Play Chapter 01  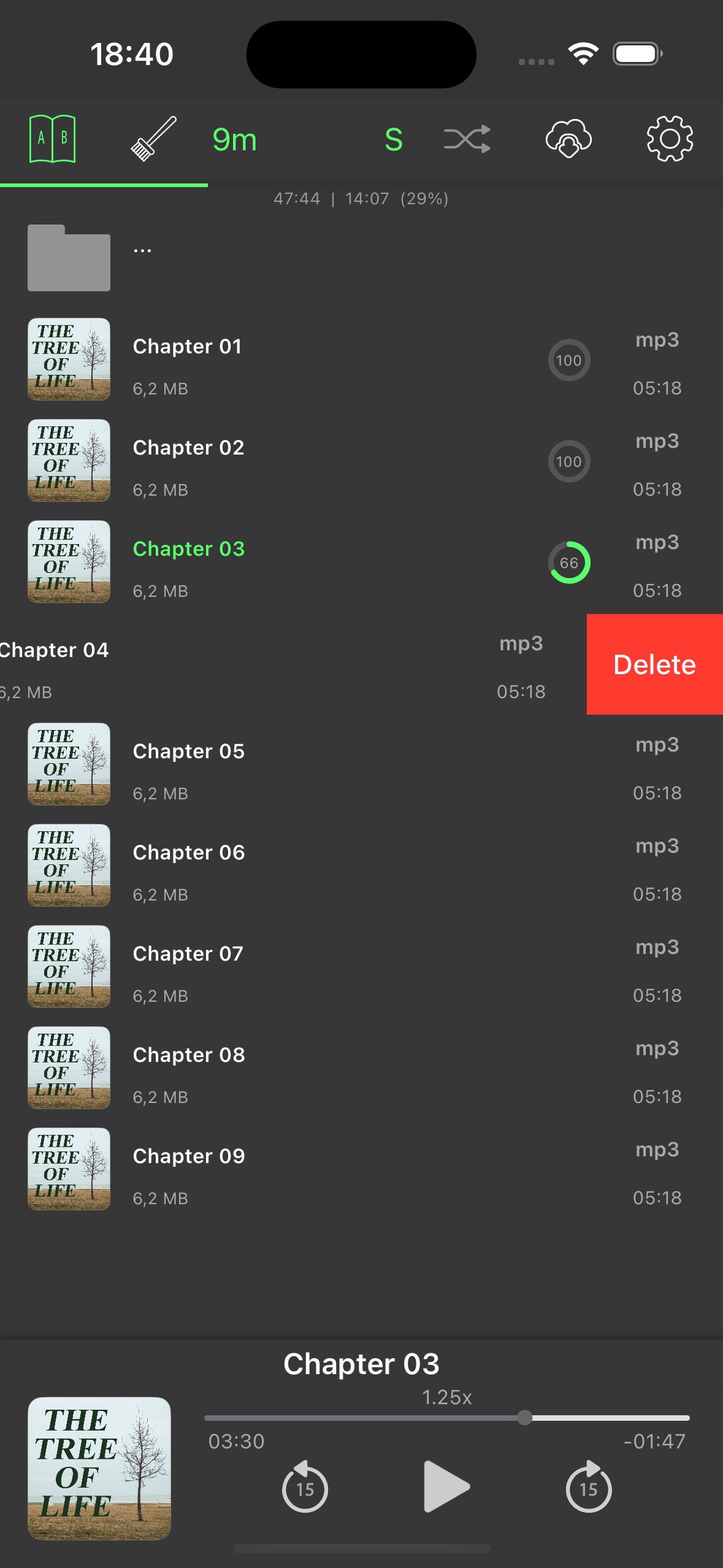361,359
